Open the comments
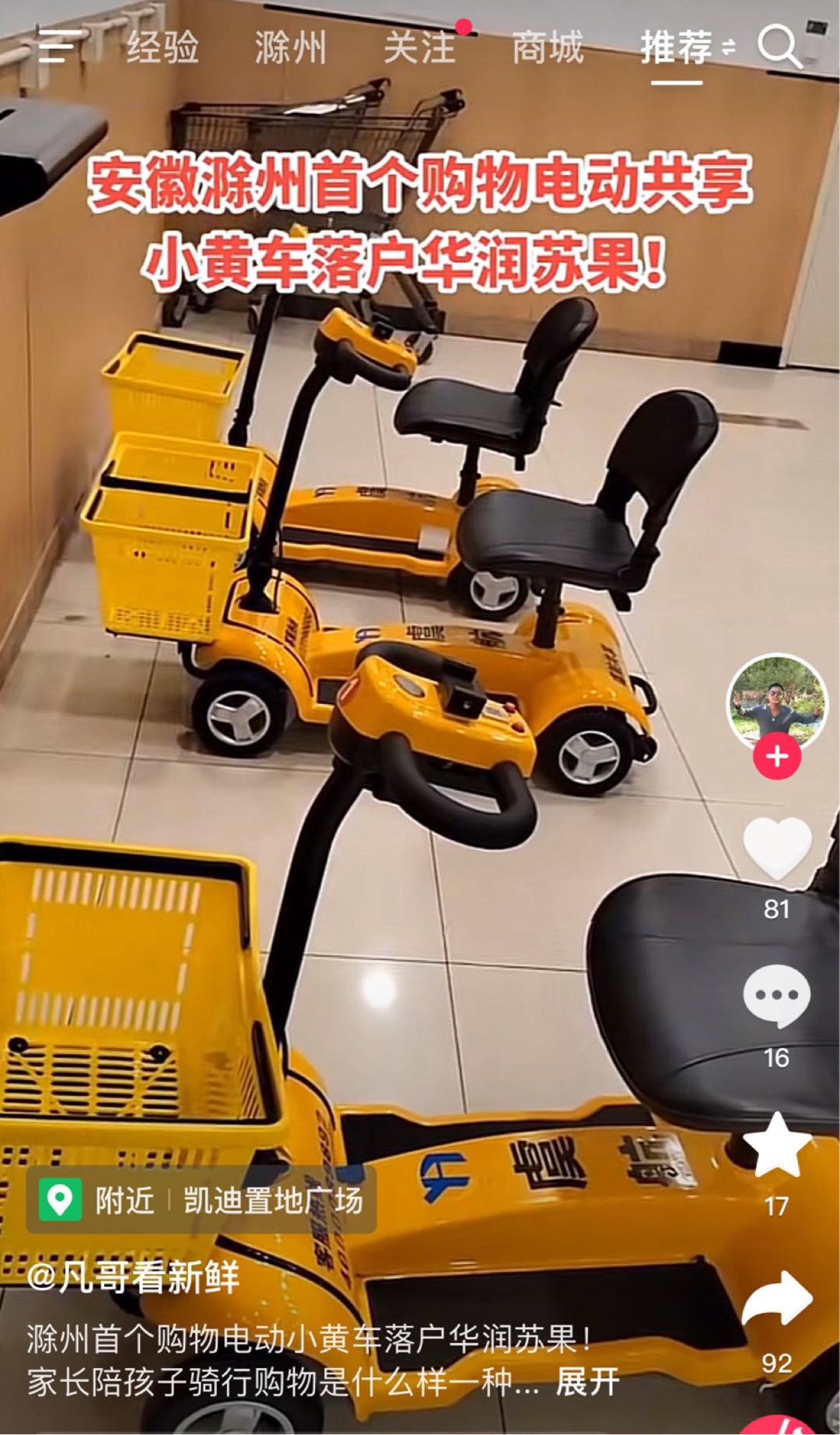The width and height of the screenshot is (840, 1435). 776,996
